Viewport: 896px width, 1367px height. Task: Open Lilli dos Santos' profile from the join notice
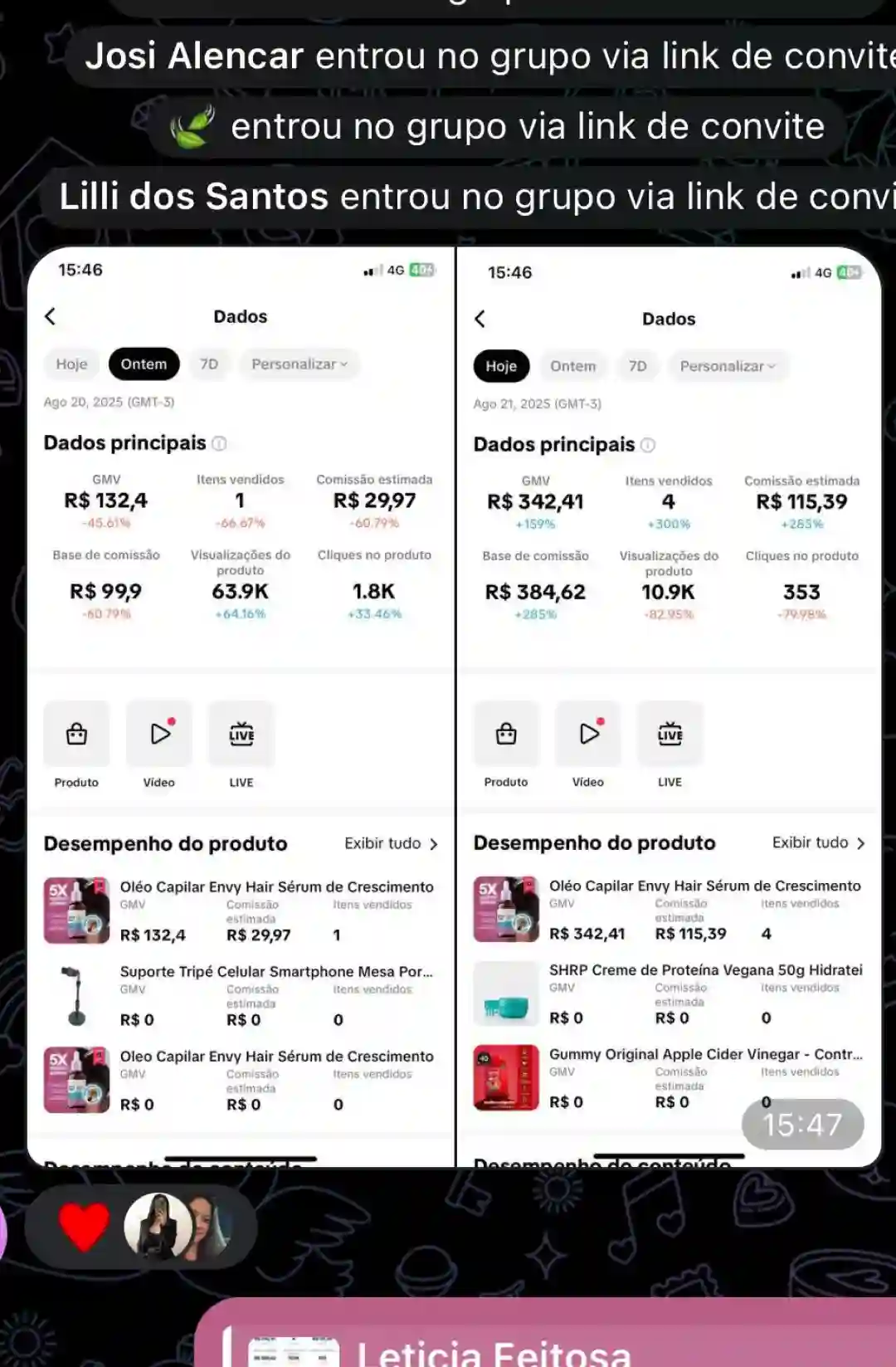pyautogui.click(x=194, y=198)
